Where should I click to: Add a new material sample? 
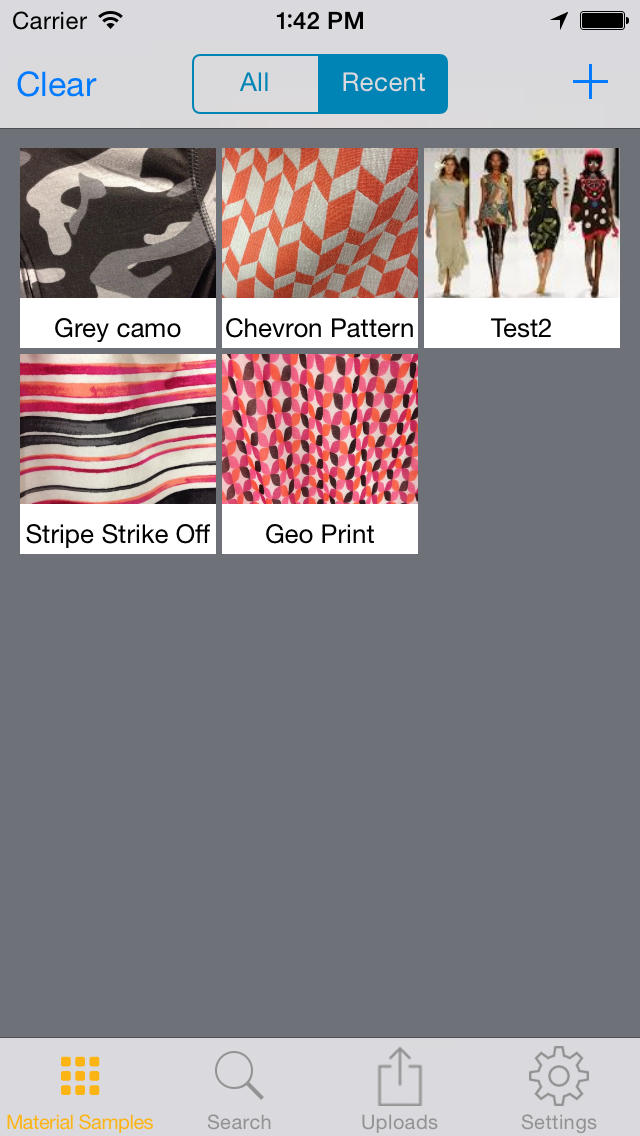(590, 82)
